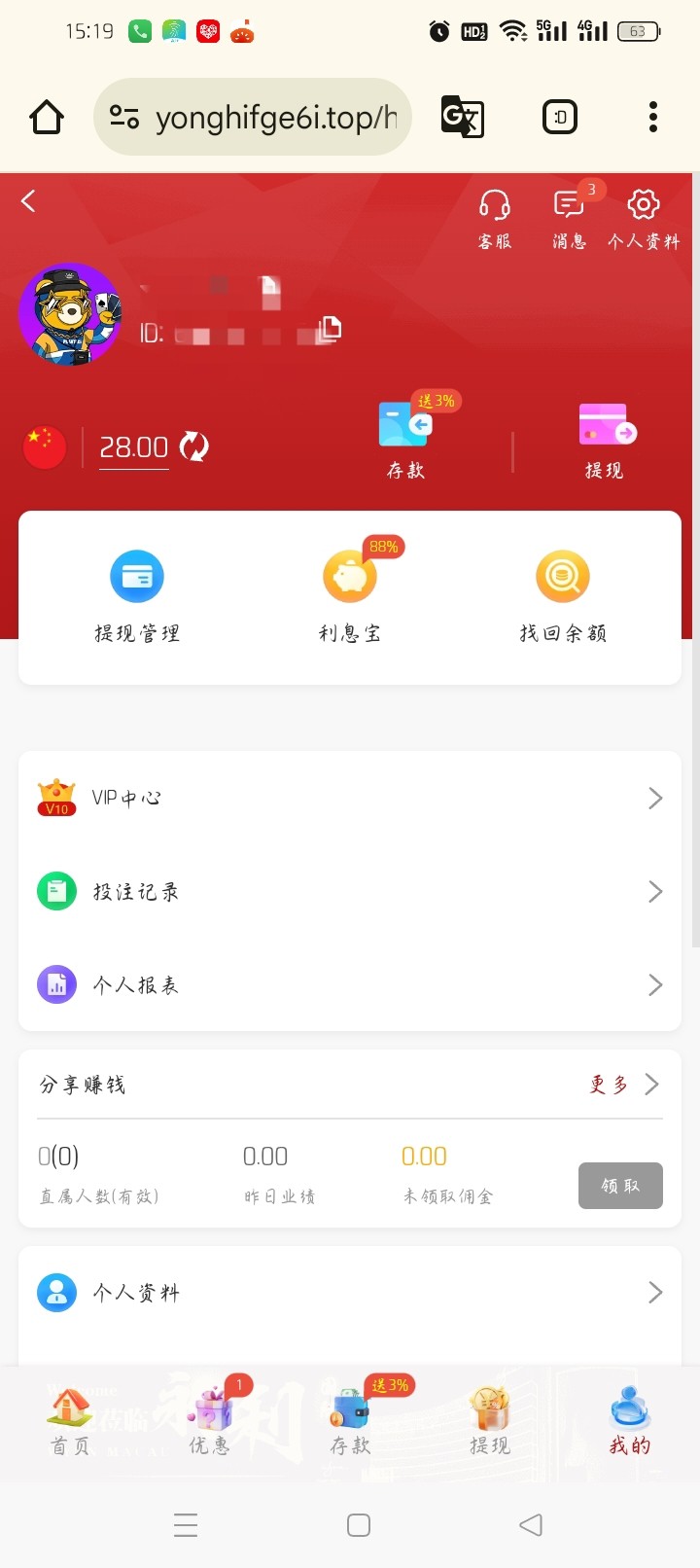Open 消息 messages
The image size is (700, 1568).
(x=569, y=218)
